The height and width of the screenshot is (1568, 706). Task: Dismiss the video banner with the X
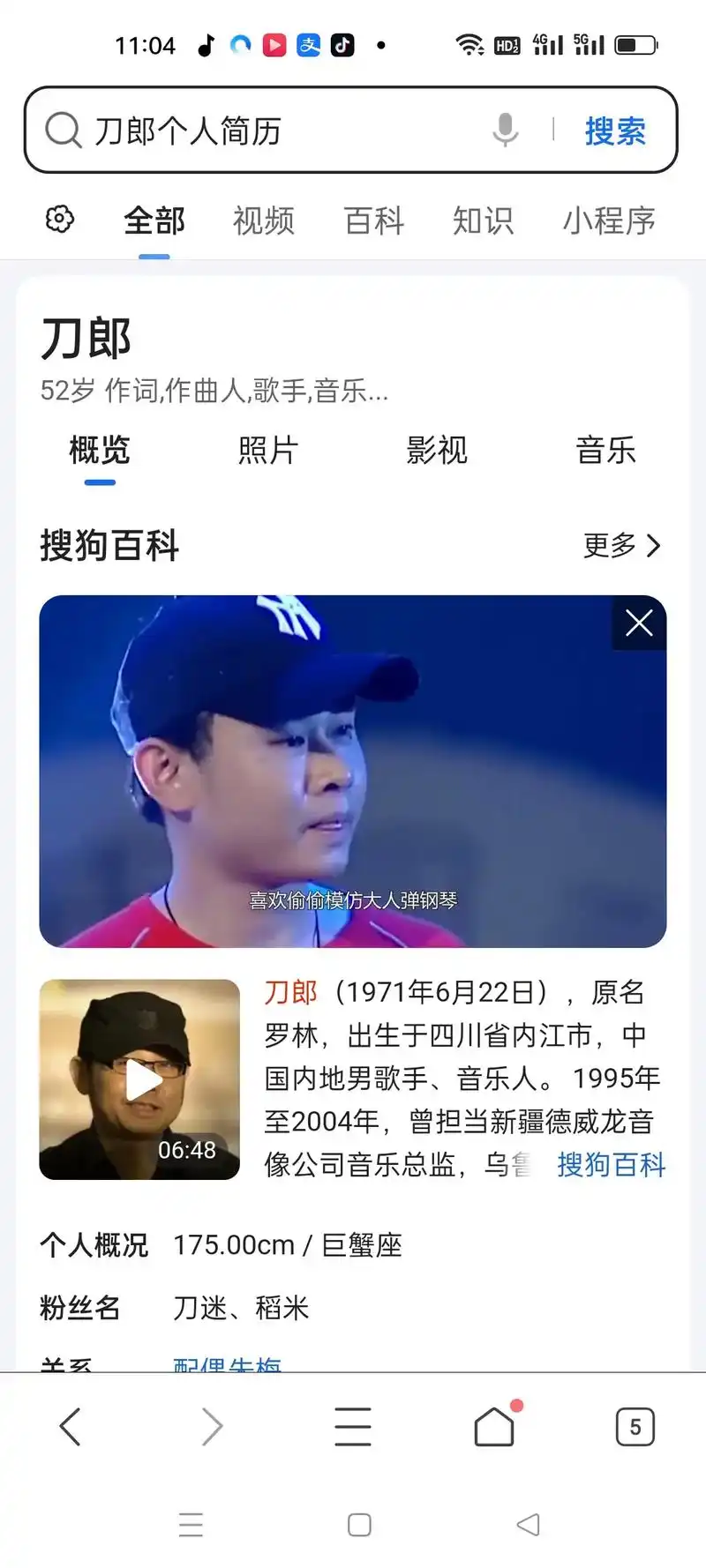coord(639,623)
